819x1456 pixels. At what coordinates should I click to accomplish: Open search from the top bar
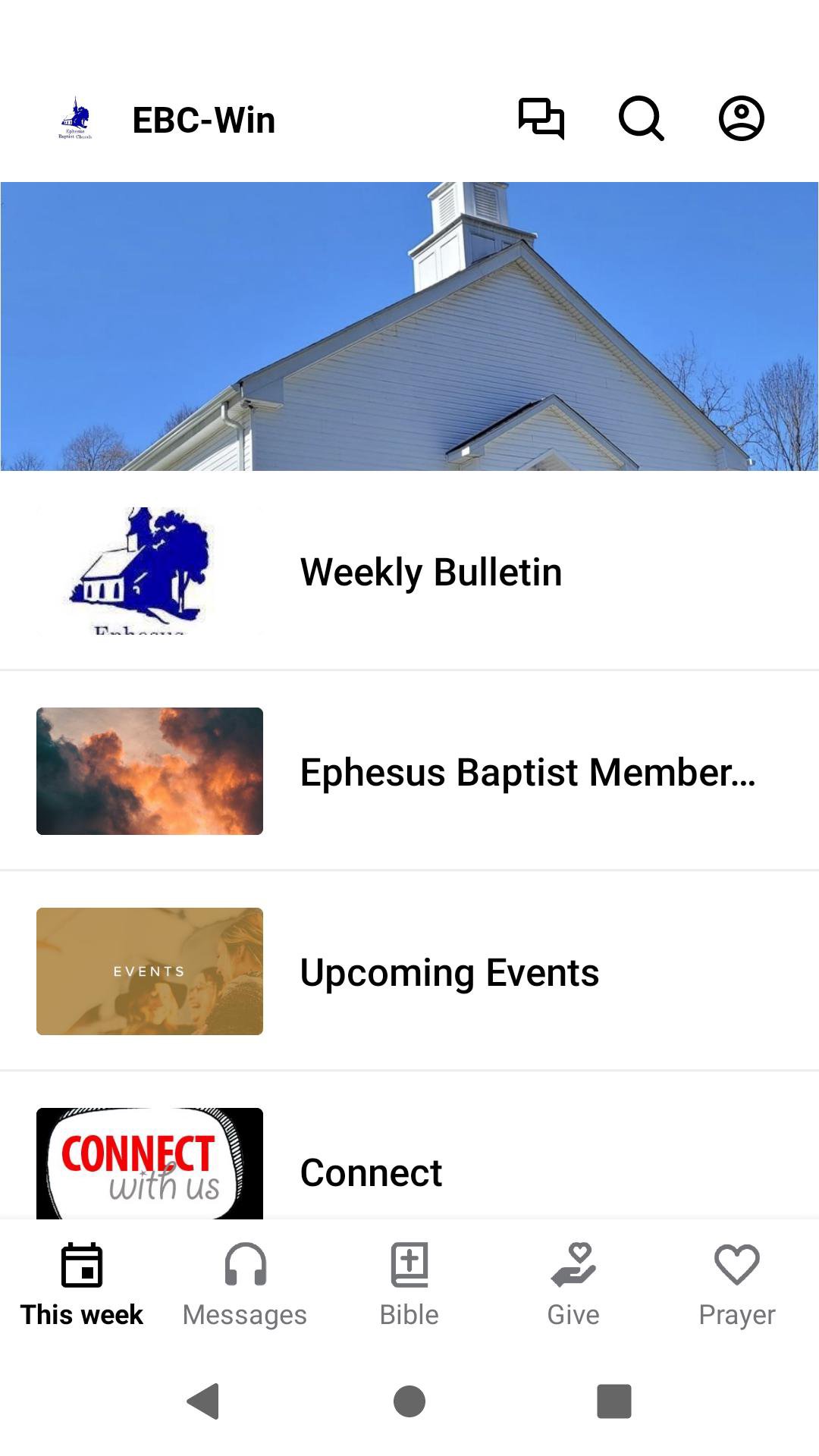(642, 119)
